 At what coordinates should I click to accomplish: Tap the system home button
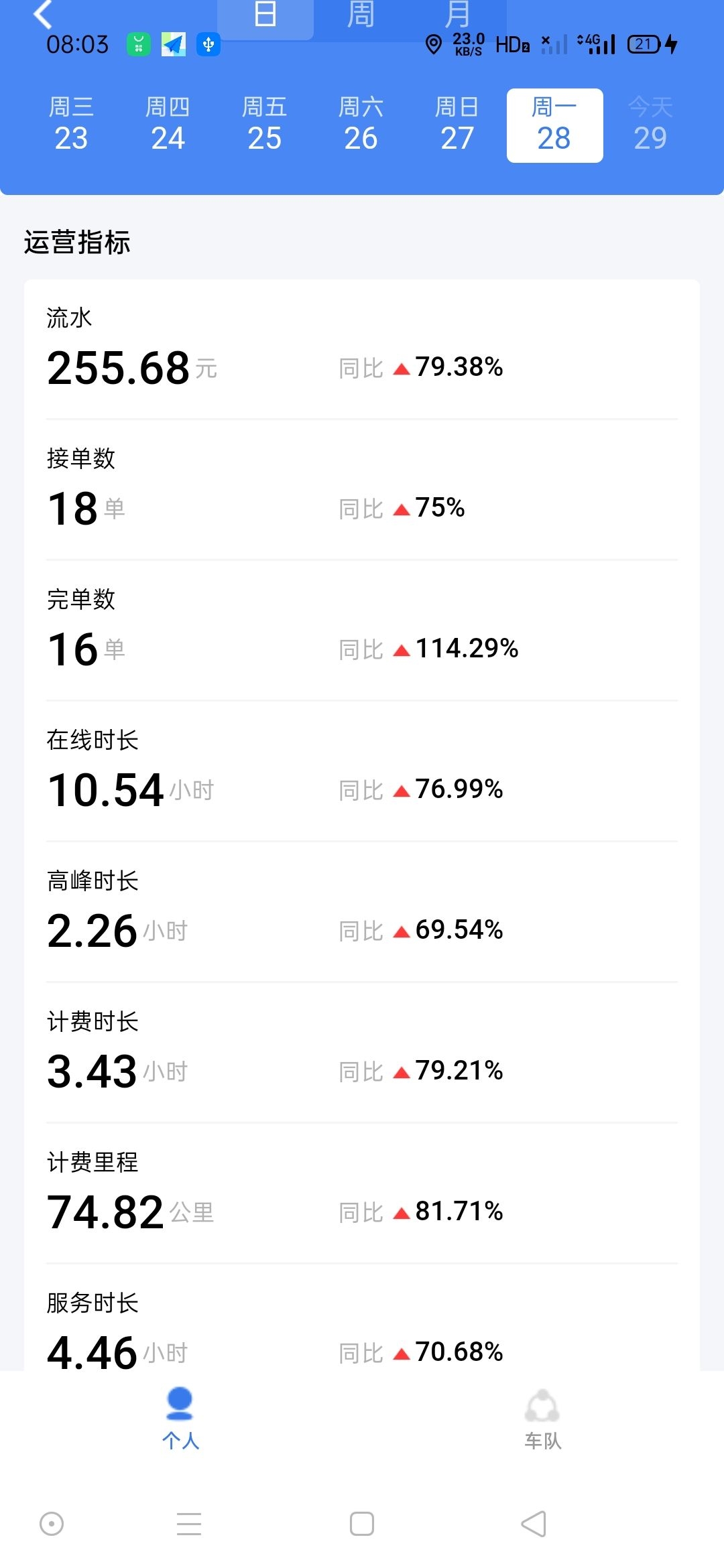362,1524
